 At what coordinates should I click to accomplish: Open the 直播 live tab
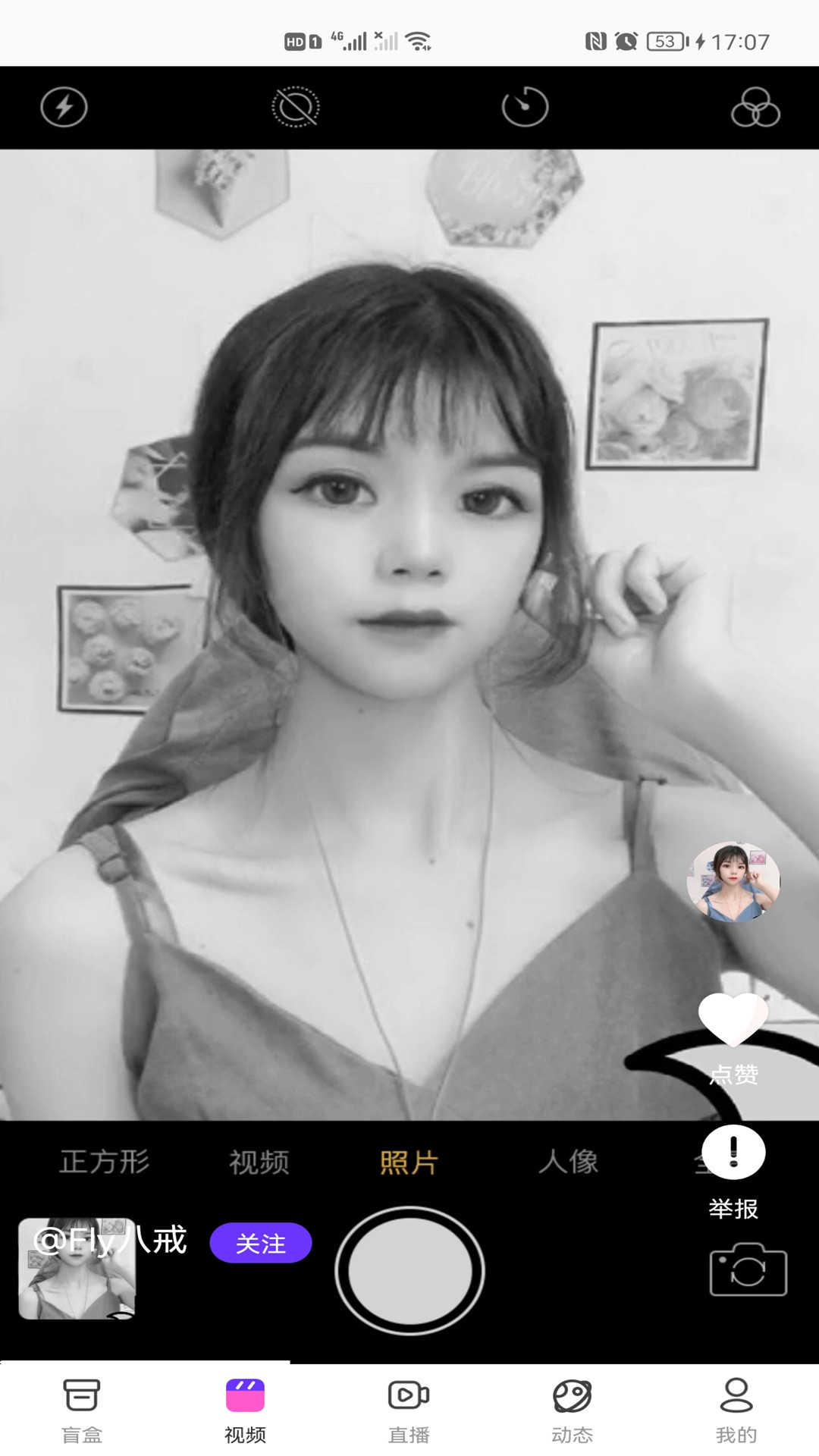tap(409, 1410)
